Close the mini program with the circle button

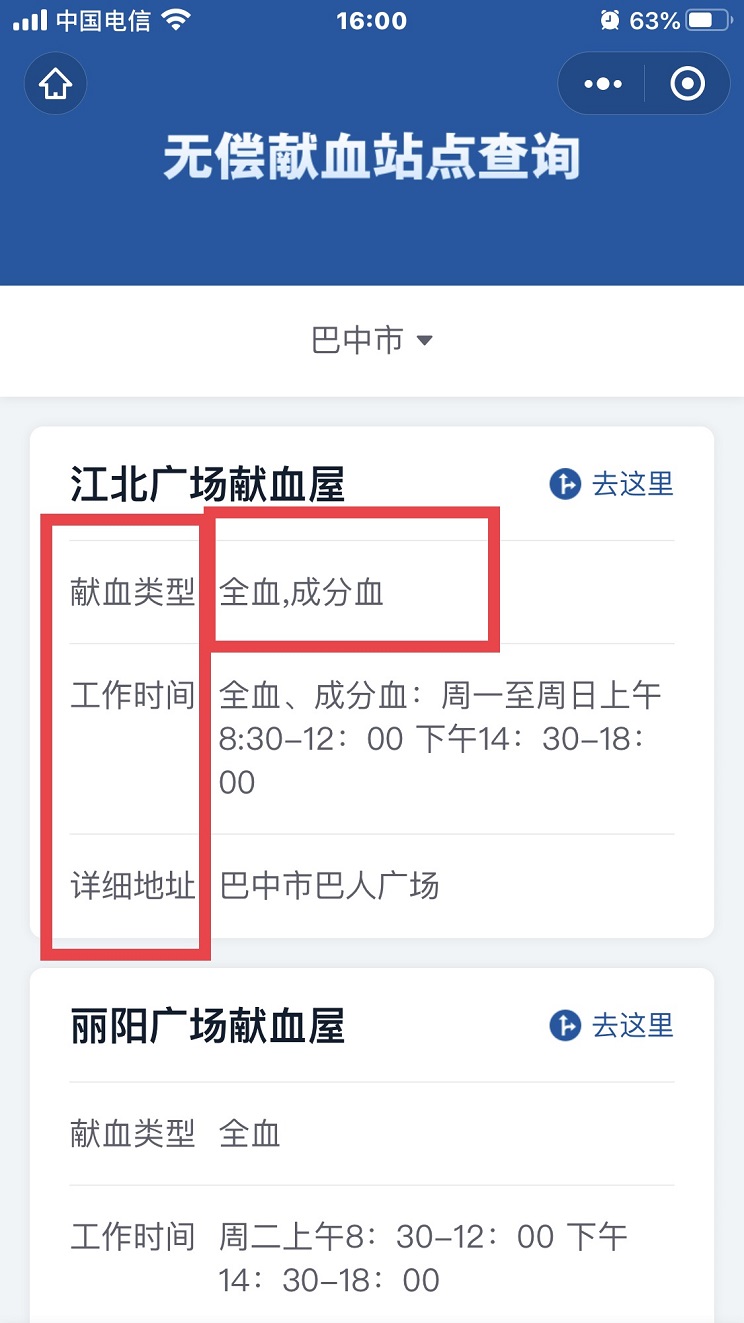pyautogui.click(x=687, y=84)
